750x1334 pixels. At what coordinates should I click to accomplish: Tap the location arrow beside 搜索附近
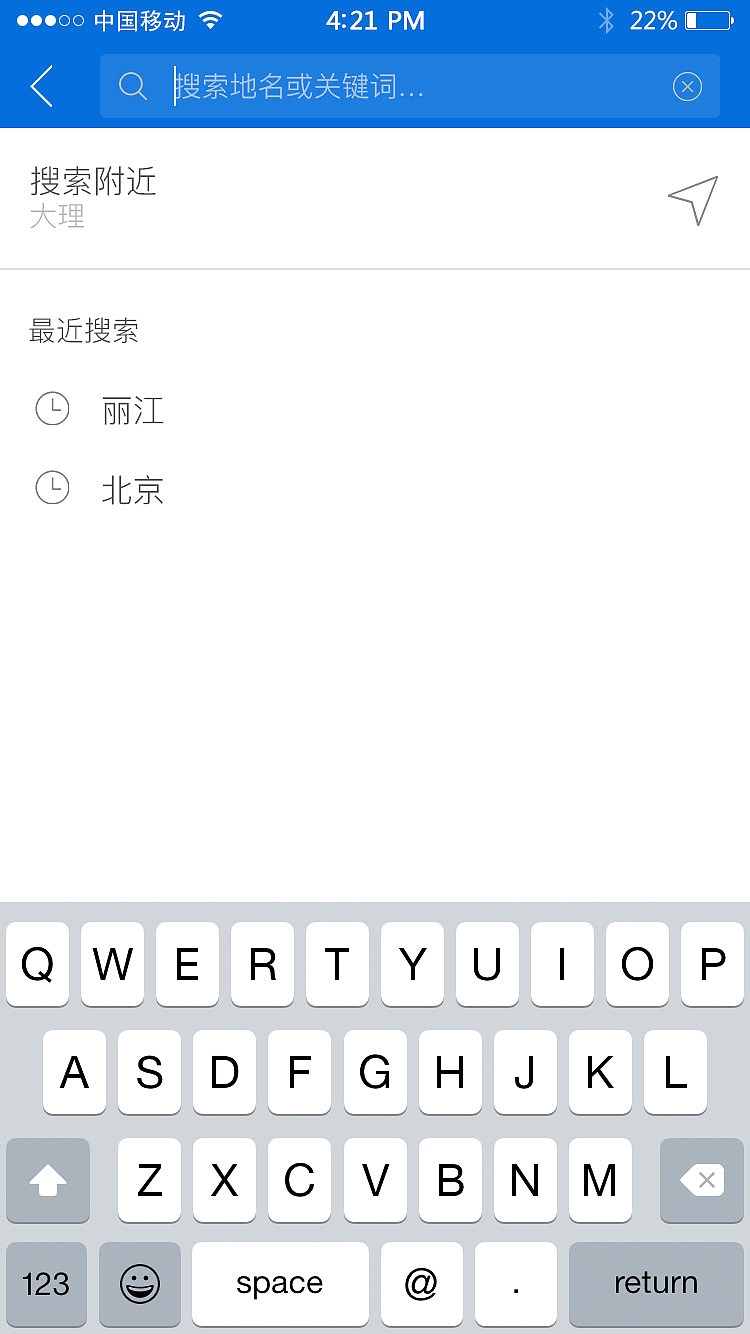pyautogui.click(x=692, y=199)
